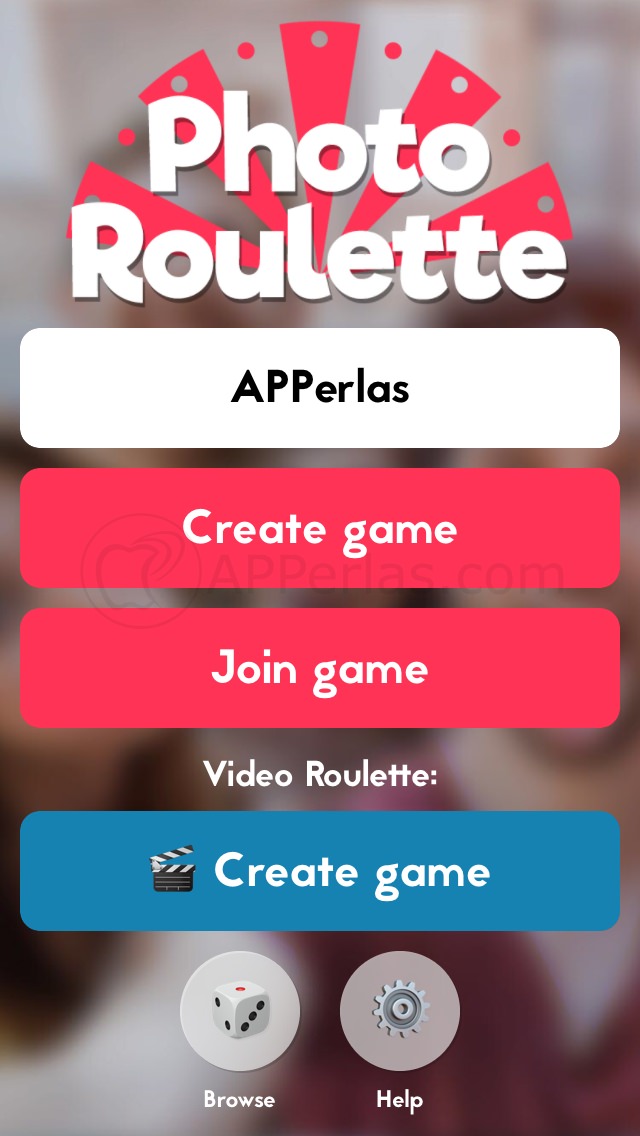Screen dimensions: 640x1136
Task: Join an existing game
Action: coord(320,668)
